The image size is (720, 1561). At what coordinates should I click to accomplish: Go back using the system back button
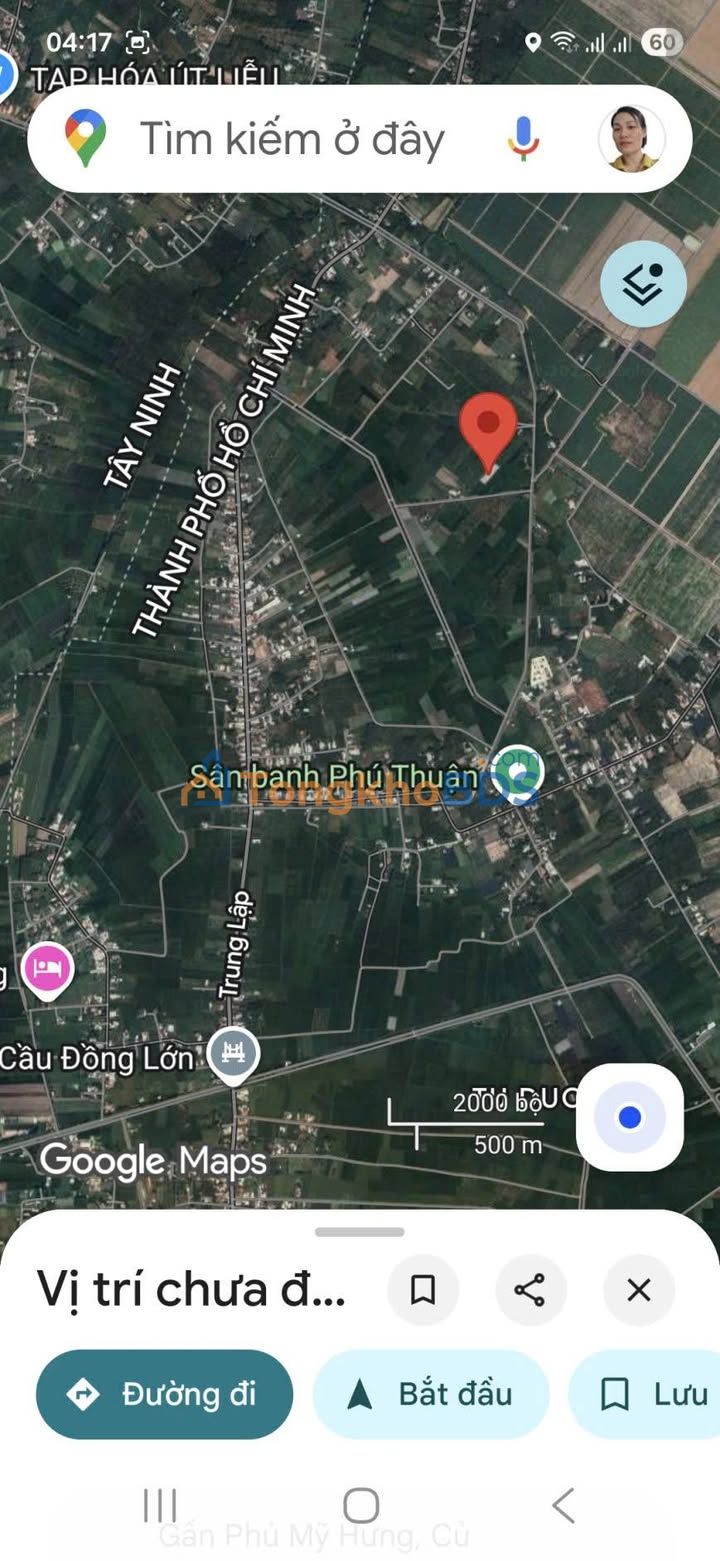click(x=563, y=1505)
